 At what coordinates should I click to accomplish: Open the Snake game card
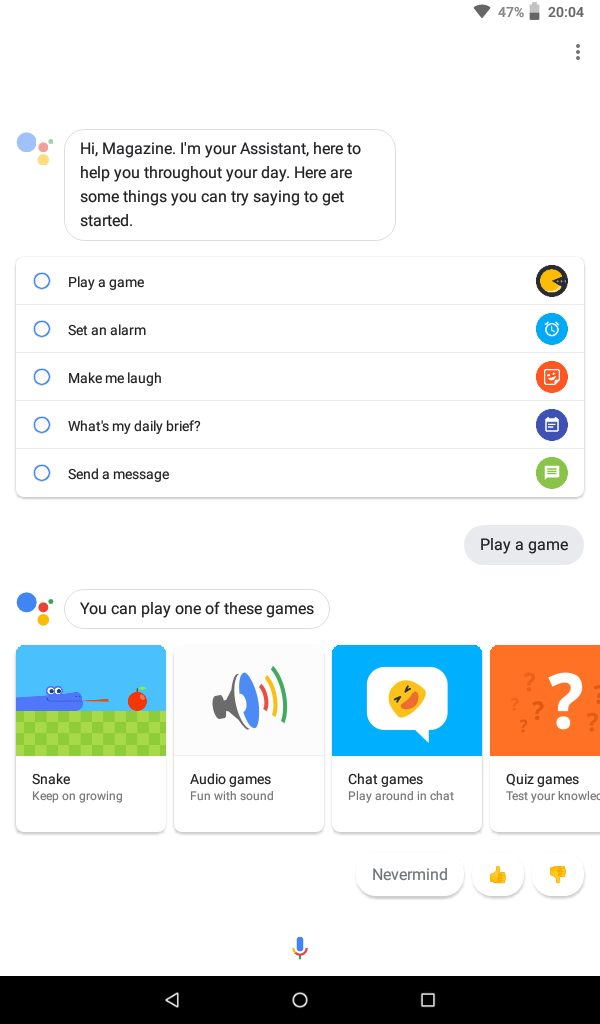91,738
